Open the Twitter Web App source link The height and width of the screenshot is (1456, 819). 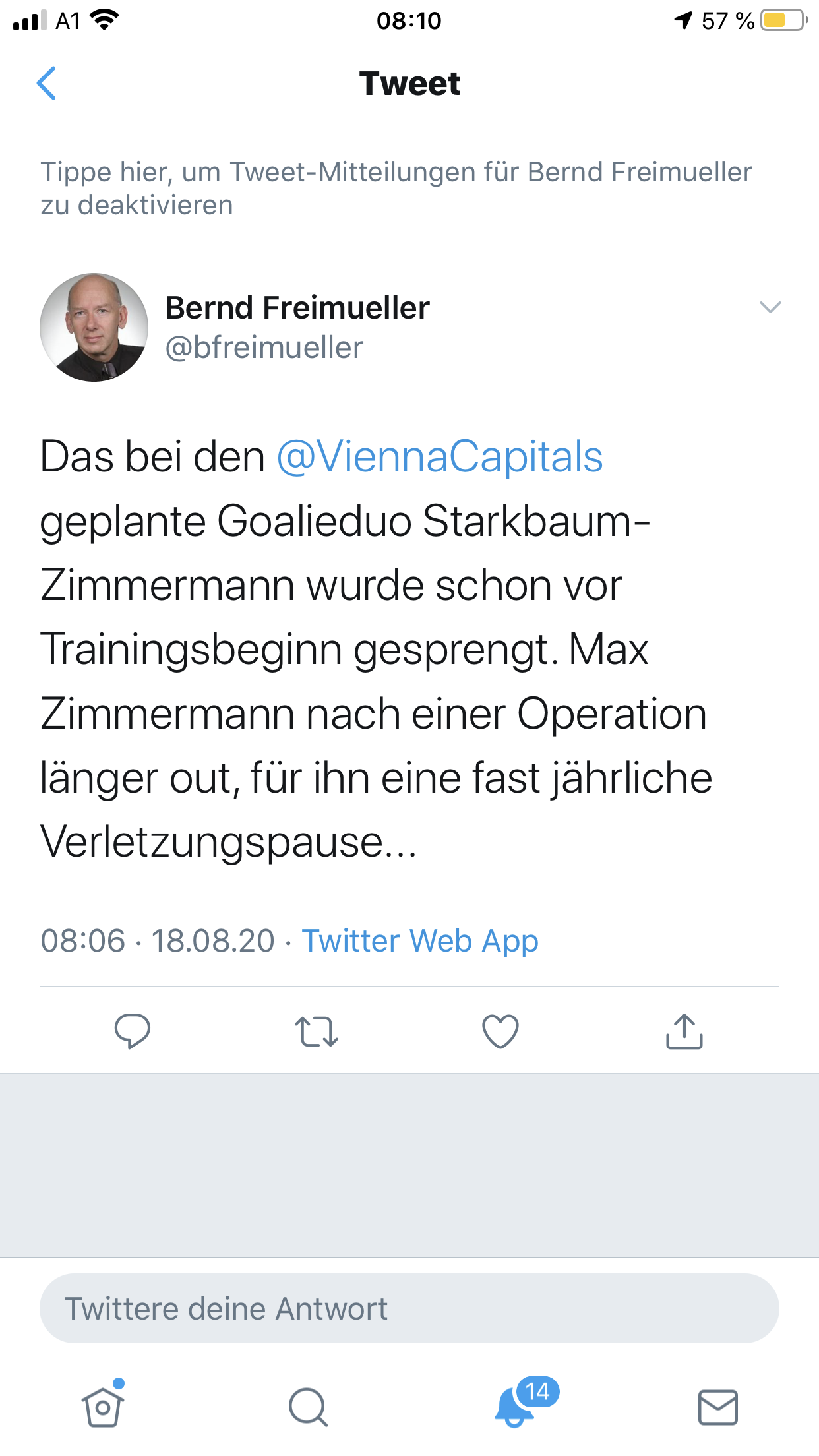click(420, 940)
